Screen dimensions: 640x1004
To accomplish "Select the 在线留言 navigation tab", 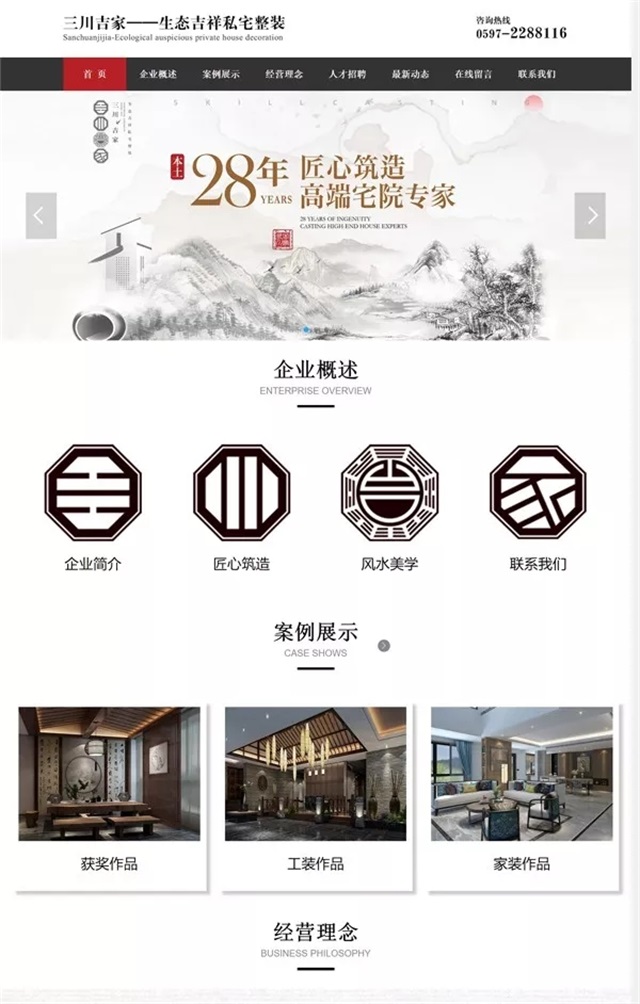I will (473, 74).
